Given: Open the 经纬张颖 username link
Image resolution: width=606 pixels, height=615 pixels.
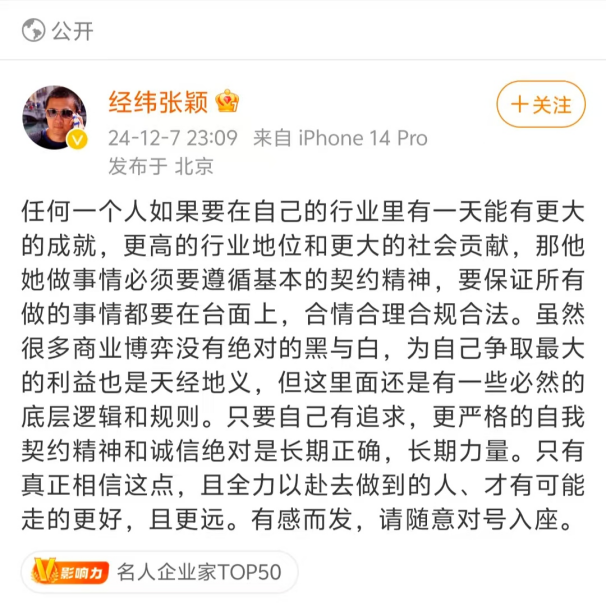Looking at the screenshot, I should (x=160, y=101).
